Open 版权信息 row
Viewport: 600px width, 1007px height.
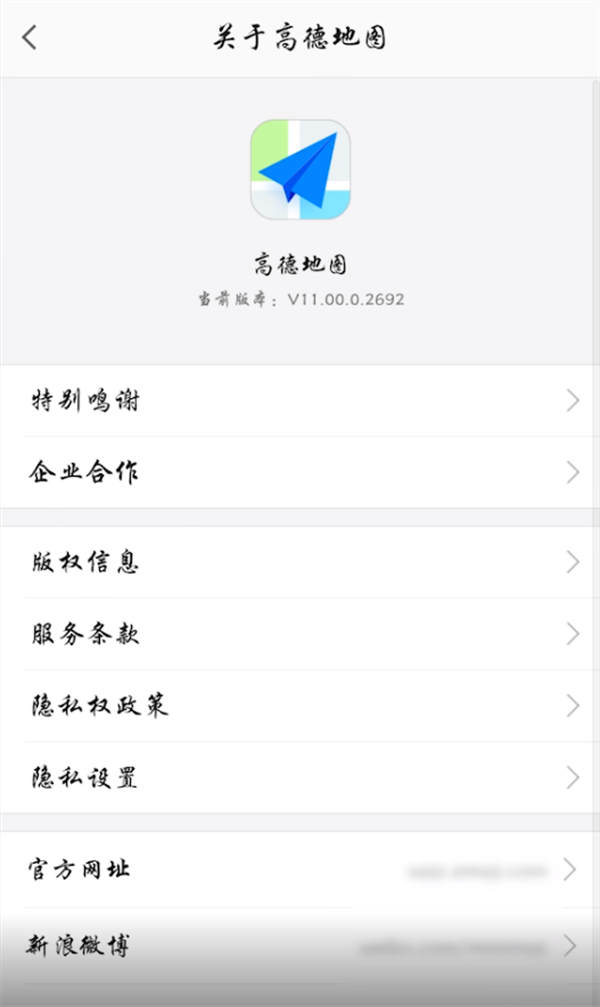click(300, 562)
